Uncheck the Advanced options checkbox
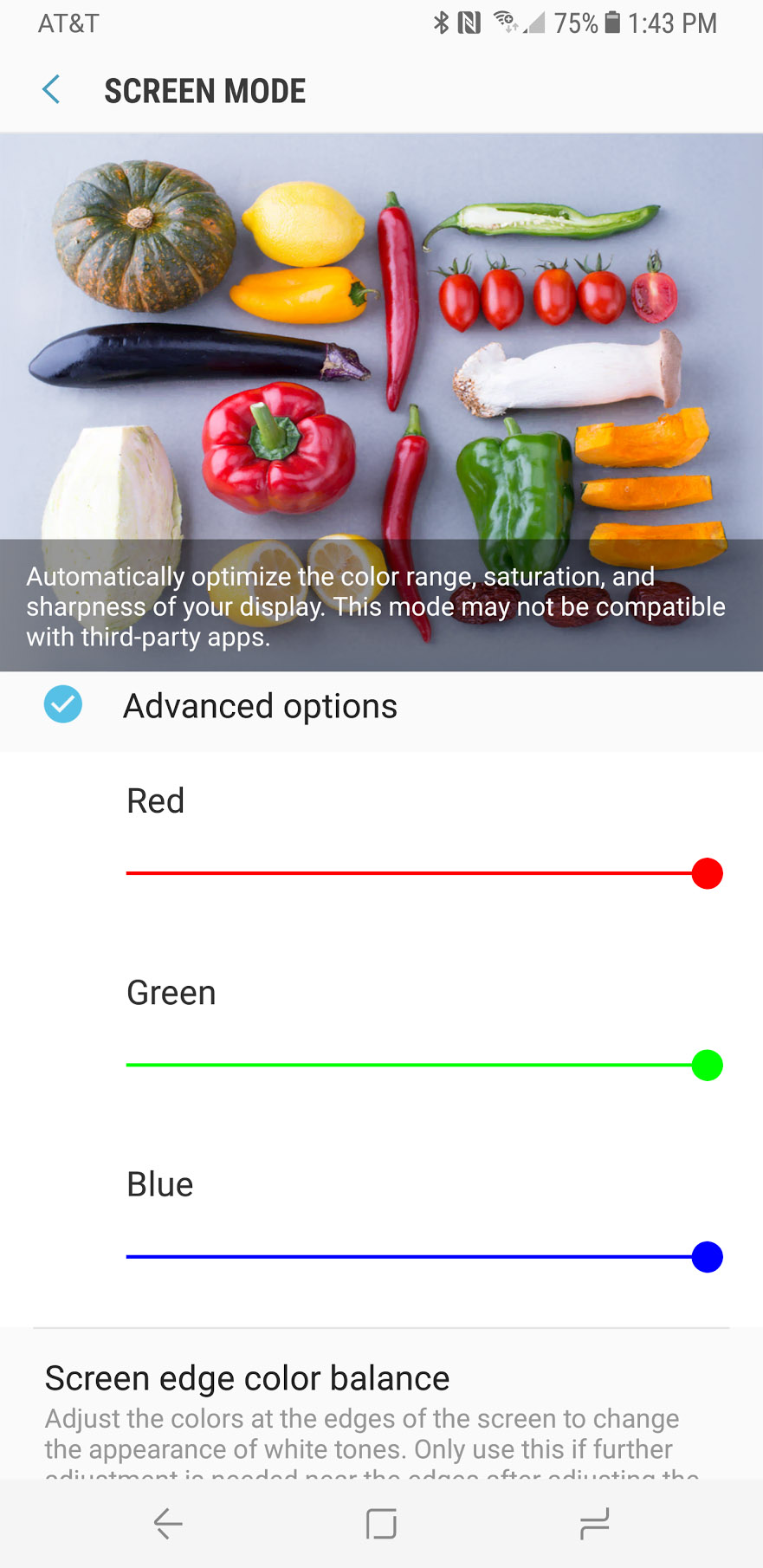Image resolution: width=763 pixels, height=1568 pixels. (x=63, y=705)
